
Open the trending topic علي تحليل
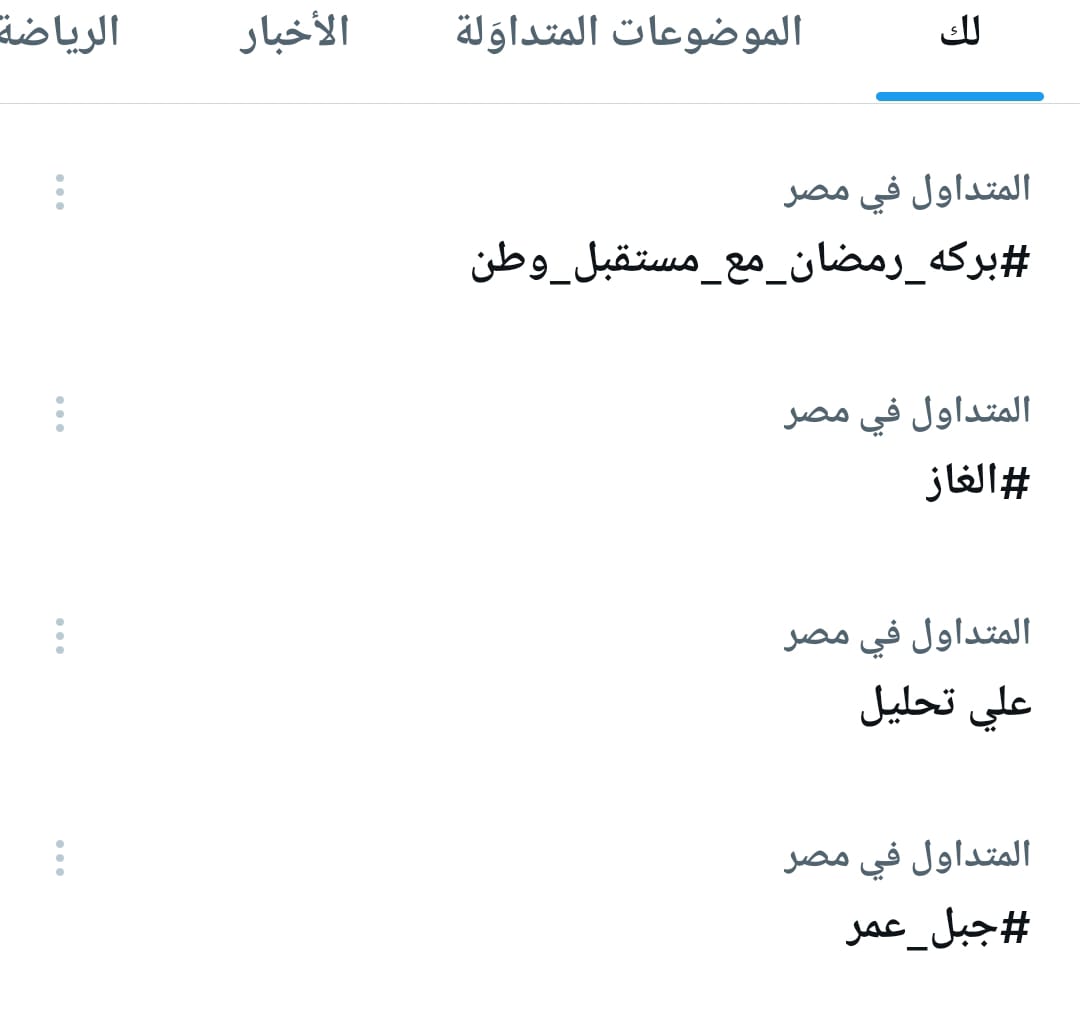[x=946, y=705]
